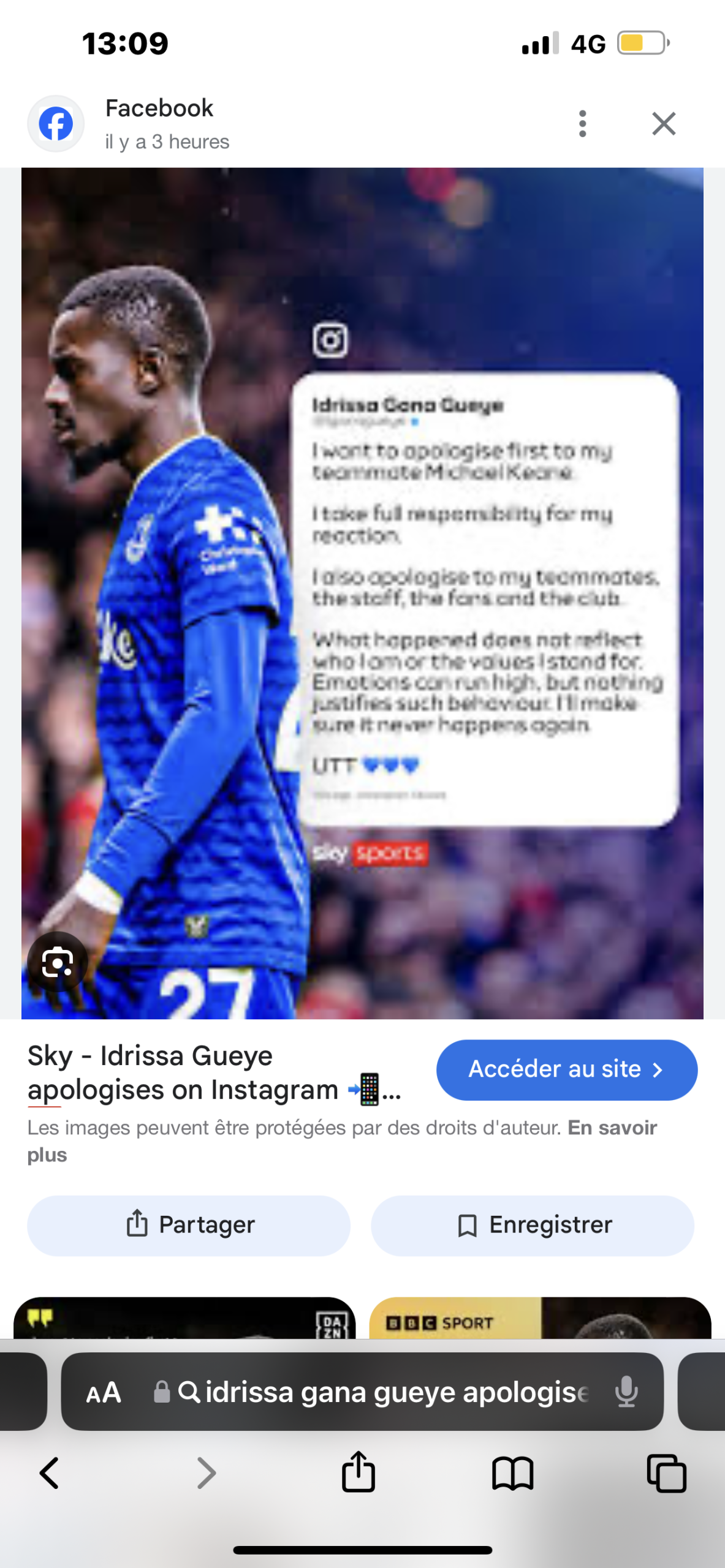Open the AA page settings menu

coord(103,1392)
